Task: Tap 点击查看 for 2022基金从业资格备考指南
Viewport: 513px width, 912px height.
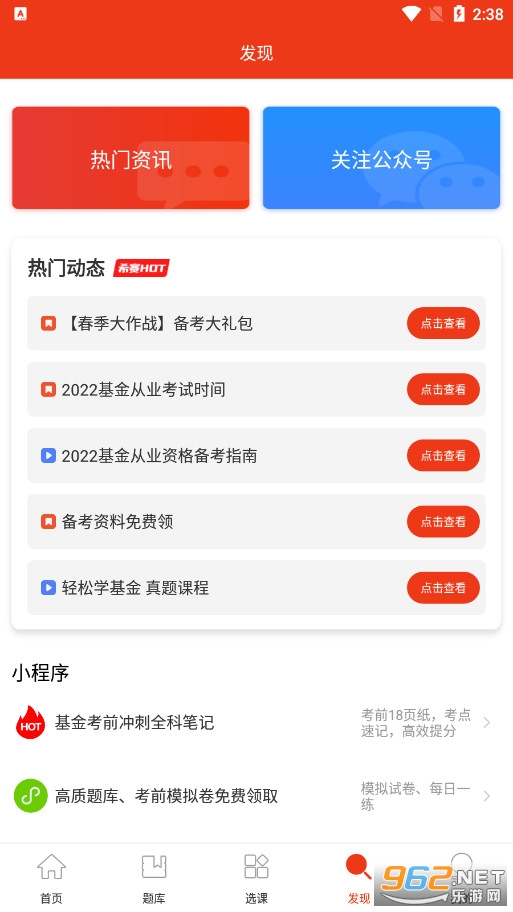Action: coord(443,455)
